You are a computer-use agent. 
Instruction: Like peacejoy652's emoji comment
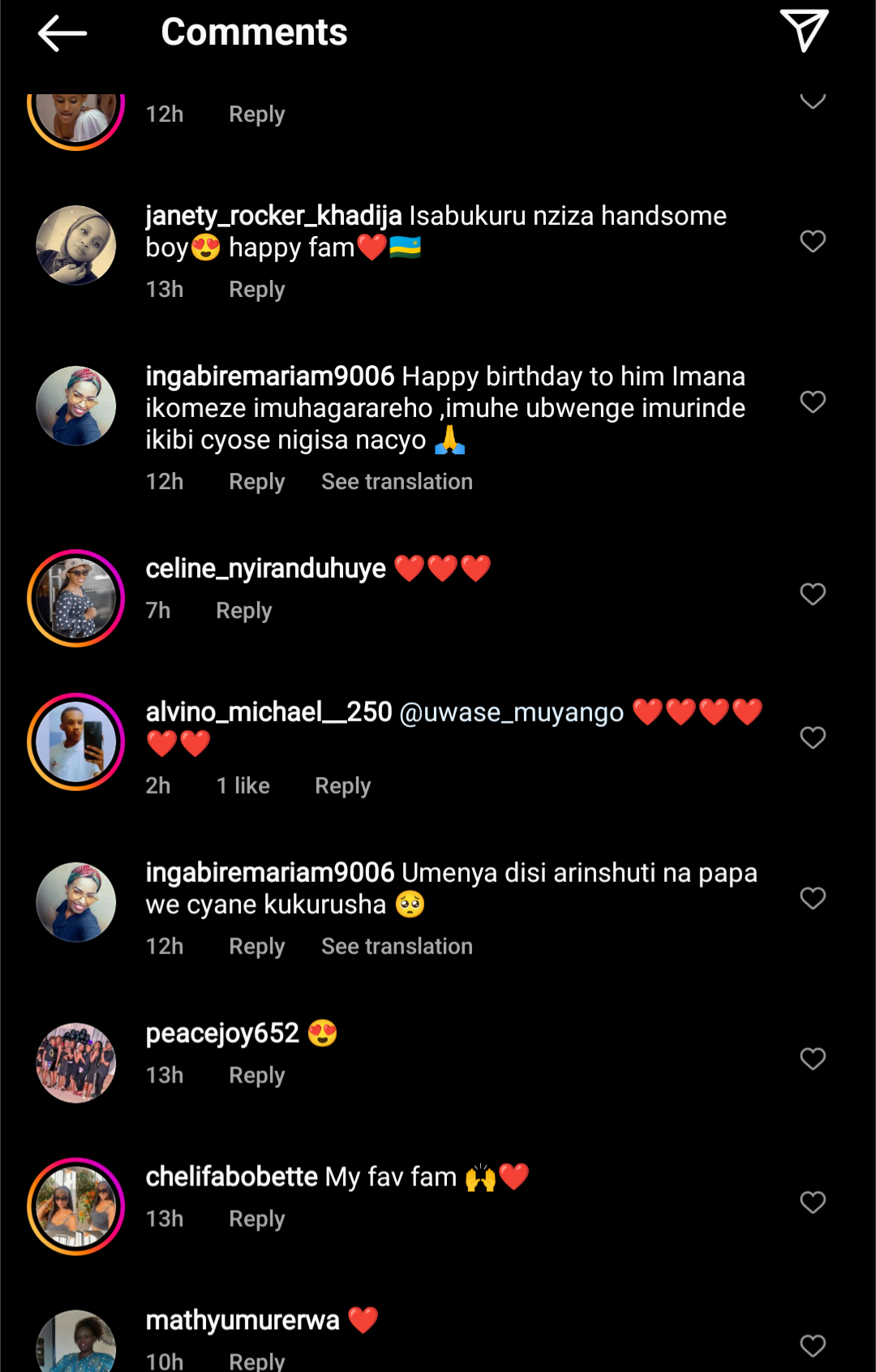(x=813, y=1059)
